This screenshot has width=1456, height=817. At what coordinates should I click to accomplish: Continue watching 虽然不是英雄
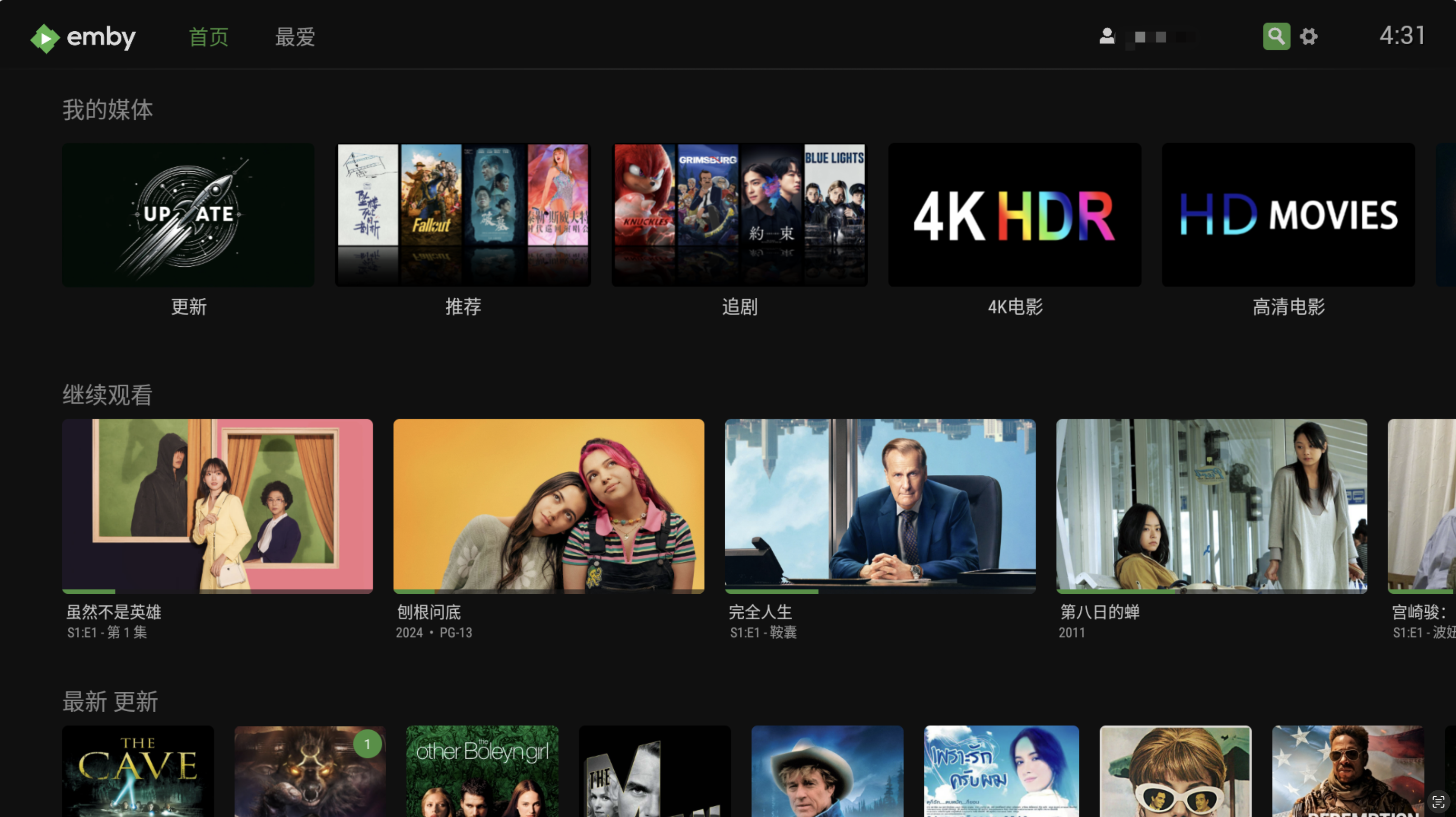217,506
